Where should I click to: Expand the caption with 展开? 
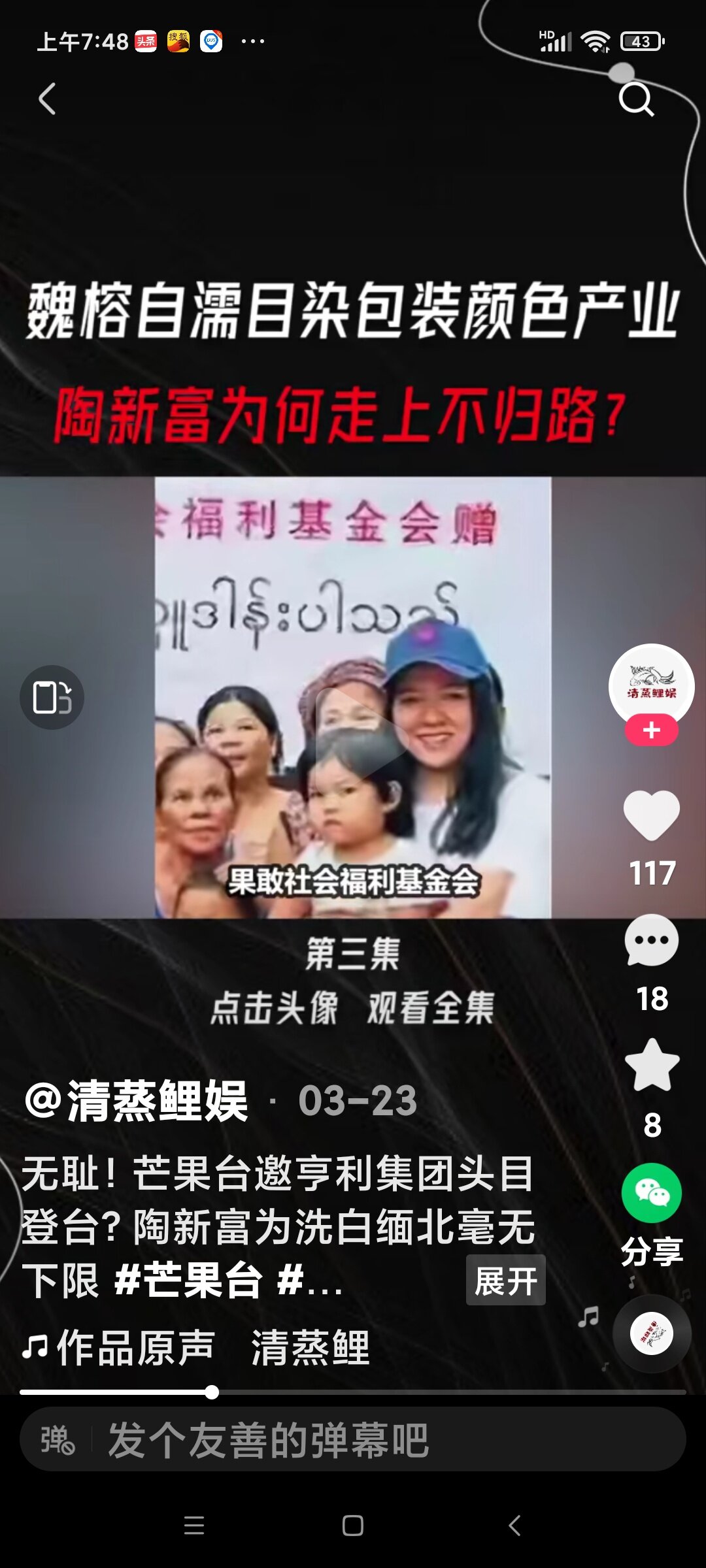click(x=505, y=1280)
